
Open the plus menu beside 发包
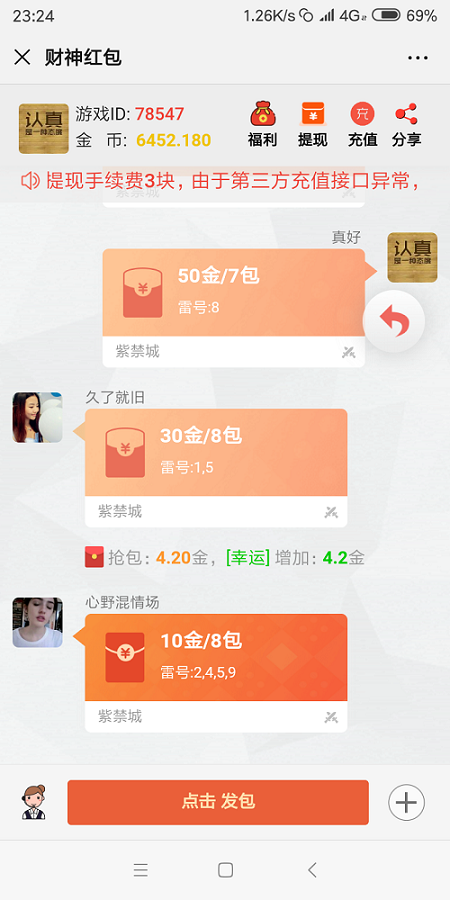(x=406, y=802)
